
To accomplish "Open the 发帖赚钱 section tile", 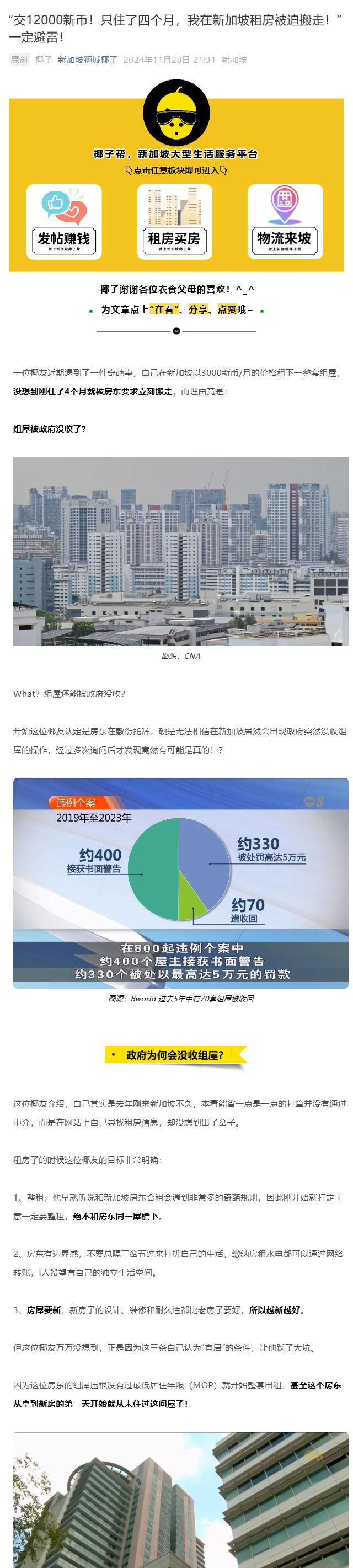I will 64,222.
